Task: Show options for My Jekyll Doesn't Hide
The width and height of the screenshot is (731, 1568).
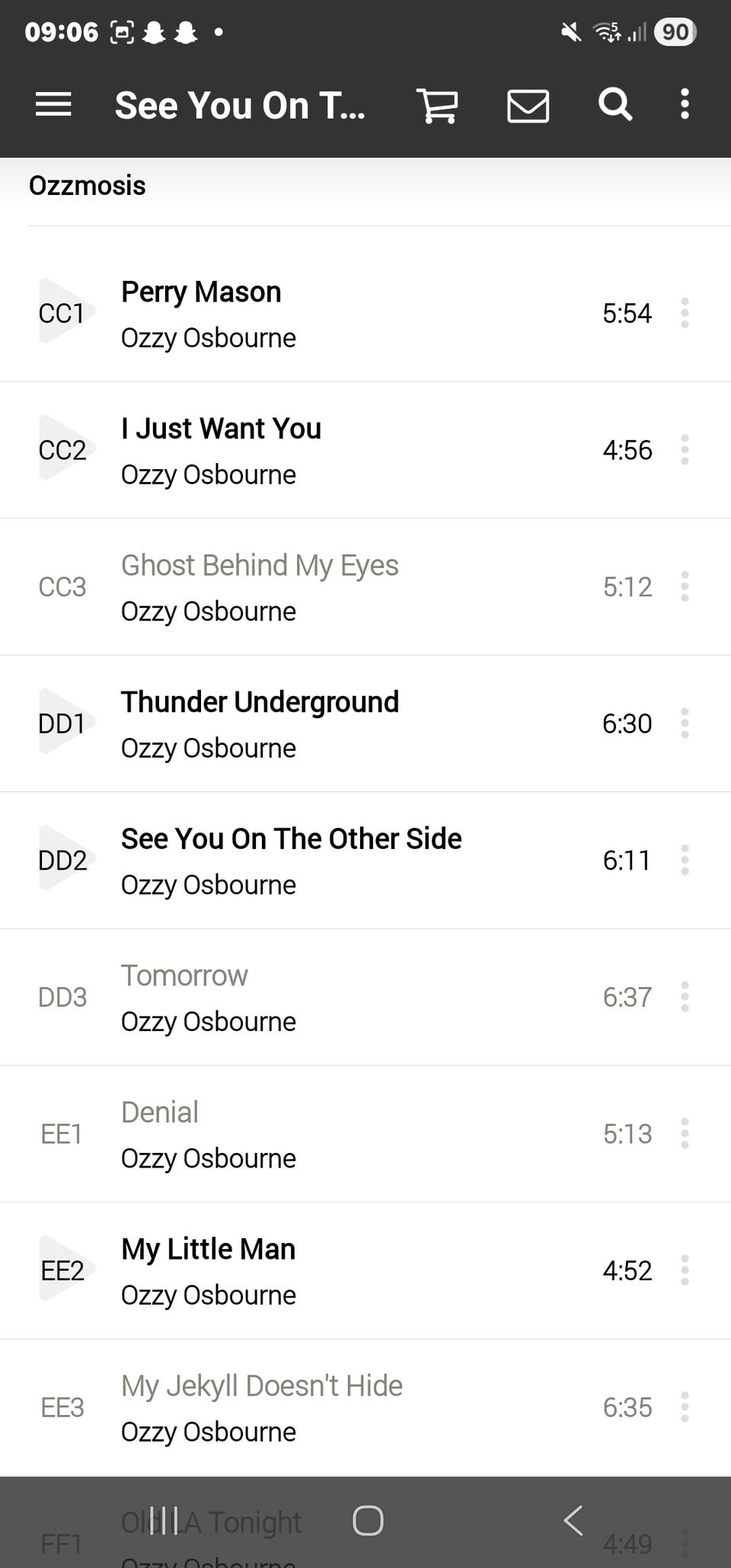Action: coord(685,1407)
